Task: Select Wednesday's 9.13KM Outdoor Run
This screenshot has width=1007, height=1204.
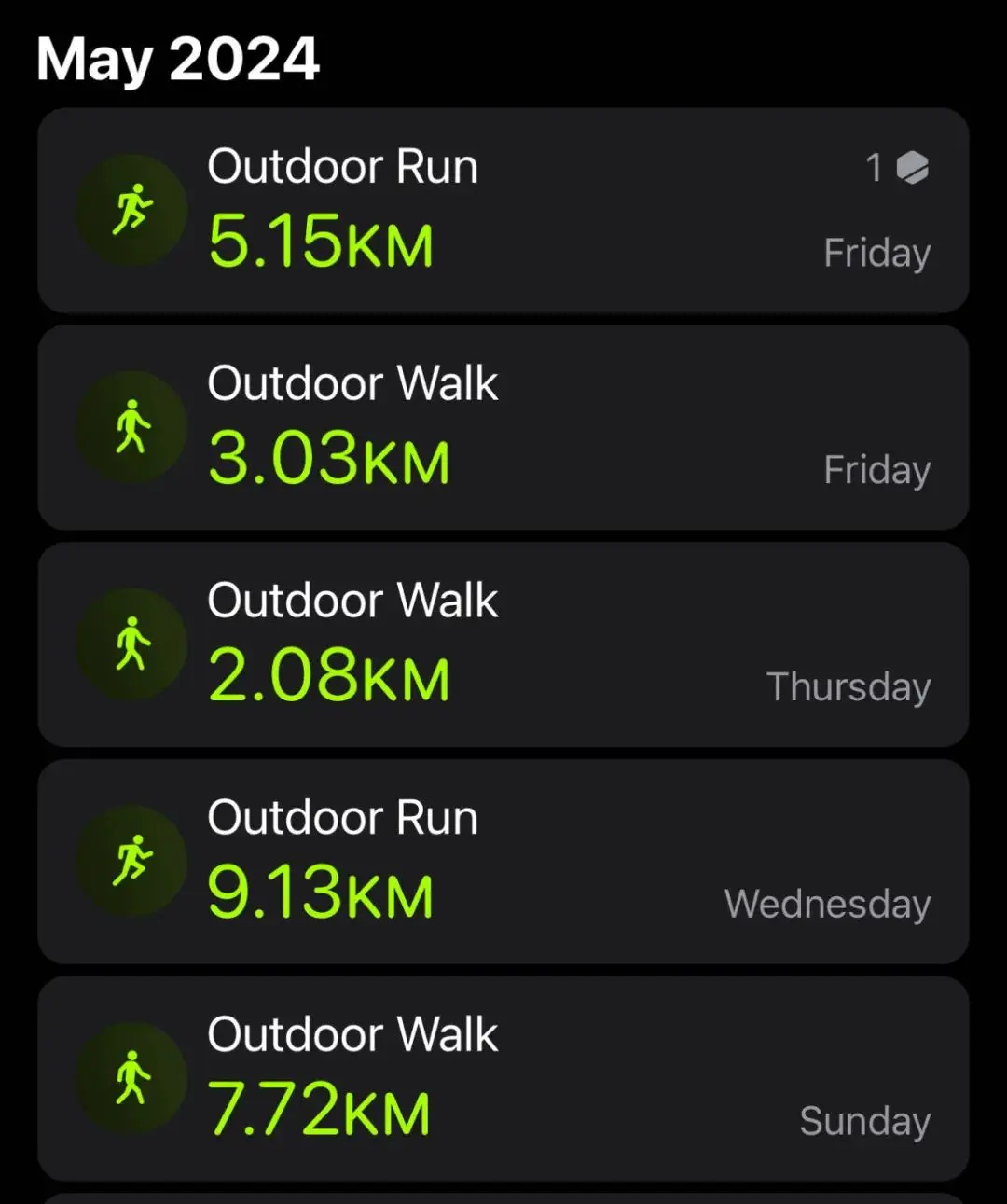Action: [504, 862]
